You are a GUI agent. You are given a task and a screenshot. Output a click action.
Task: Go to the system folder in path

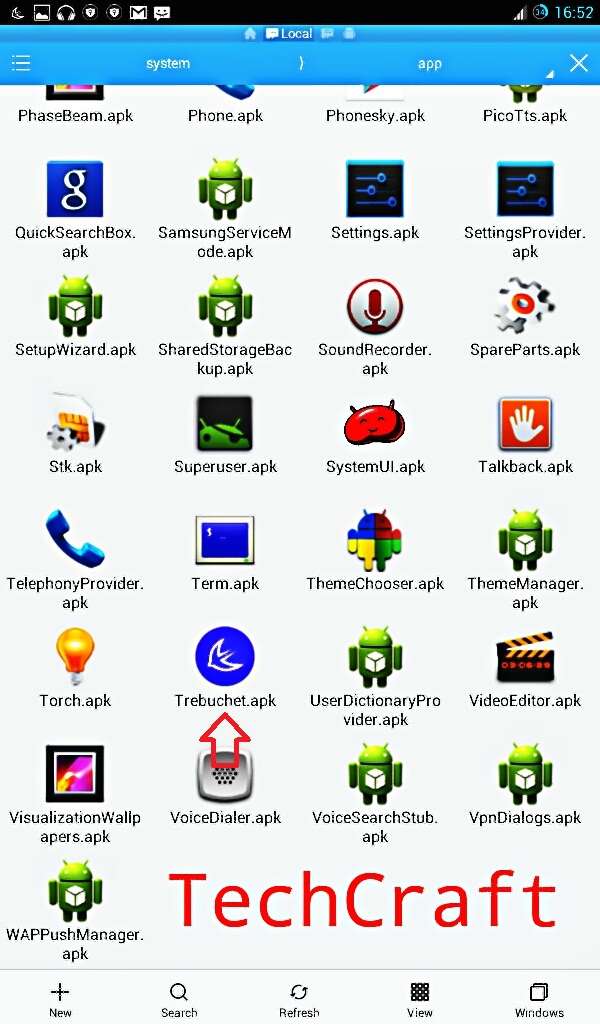pyautogui.click(x=168, y=63)
